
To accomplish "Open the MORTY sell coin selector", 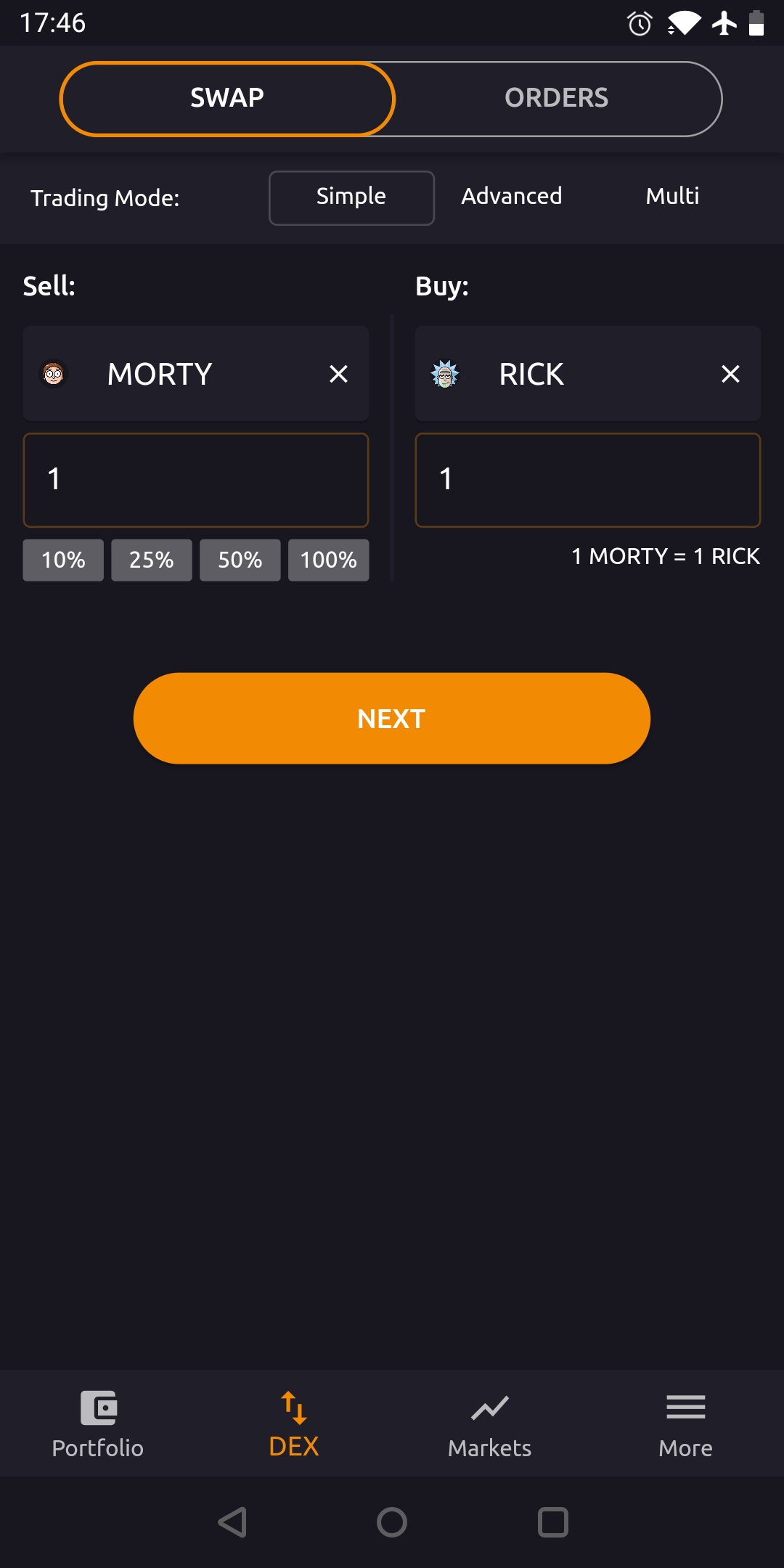I will pyautogui.click(x=160, y=374).
